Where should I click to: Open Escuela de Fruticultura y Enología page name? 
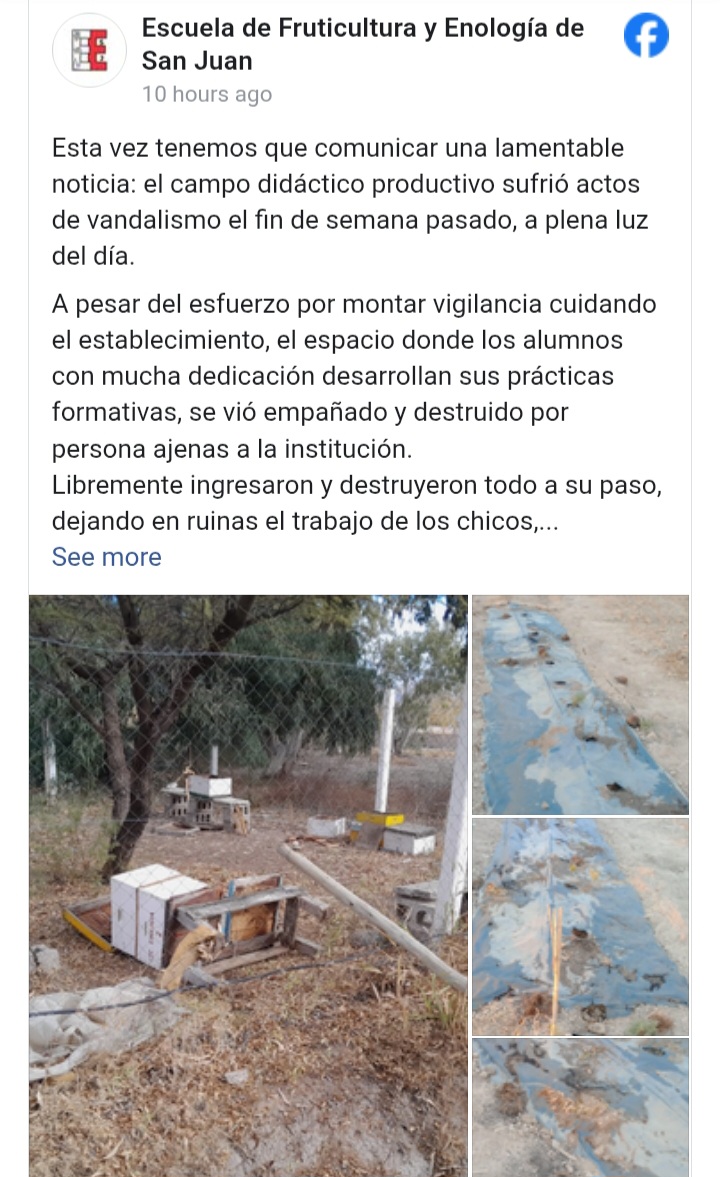point(363,44)
